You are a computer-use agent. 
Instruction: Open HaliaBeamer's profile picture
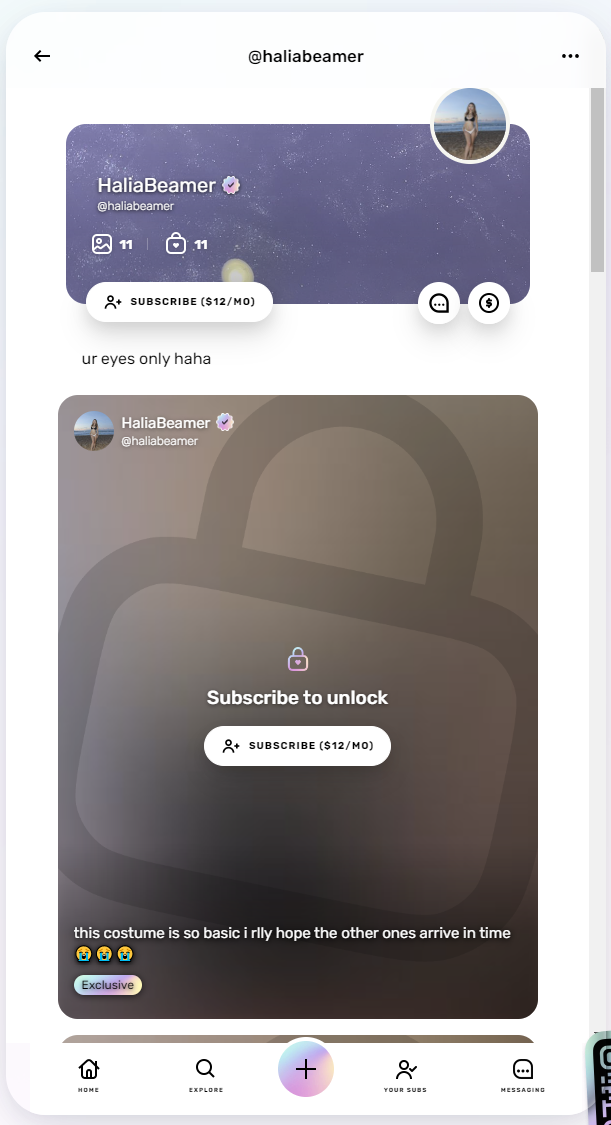point(469,125)
